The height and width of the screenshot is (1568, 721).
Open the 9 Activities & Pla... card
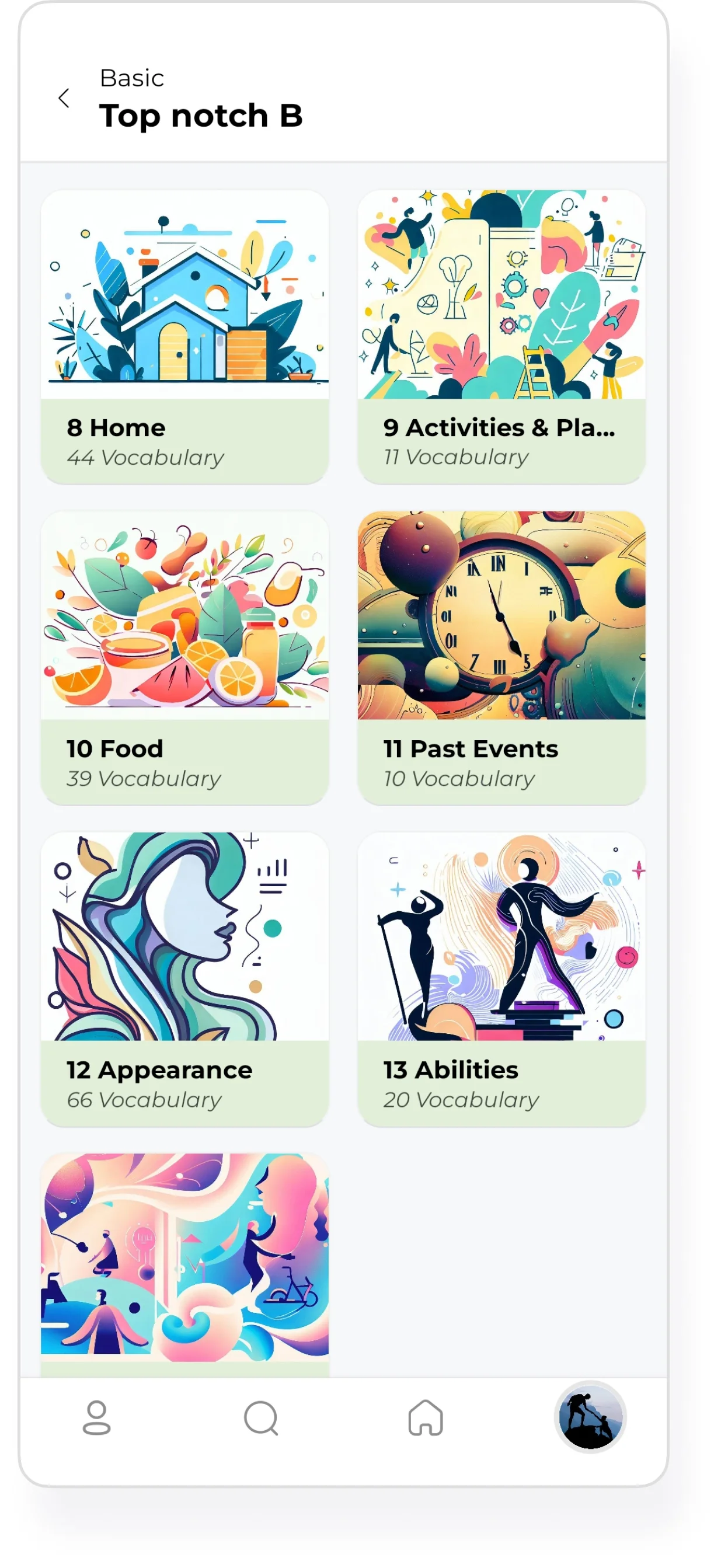(x=500, y=337)
